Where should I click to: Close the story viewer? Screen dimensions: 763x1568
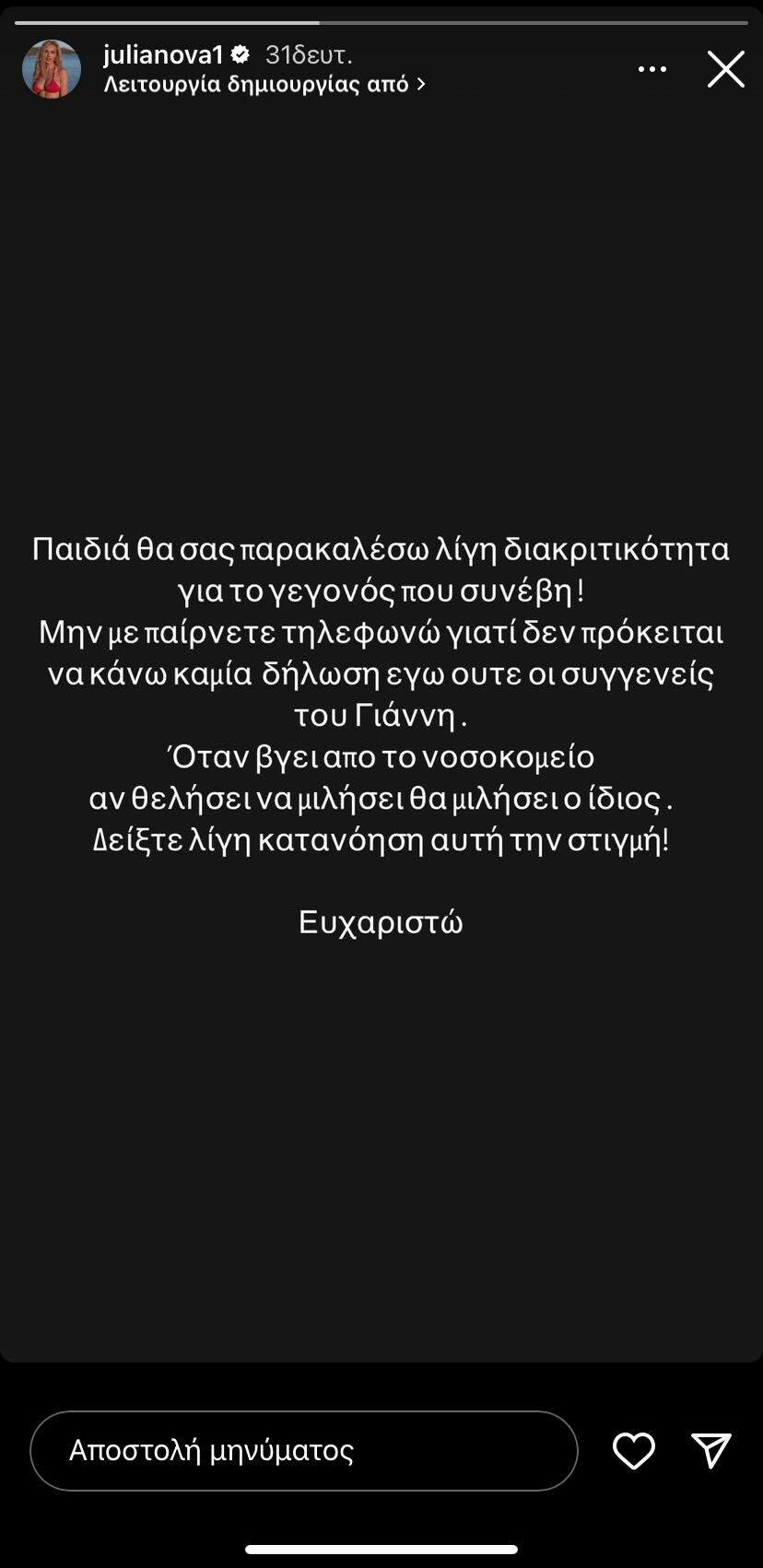tap(726, 69)
